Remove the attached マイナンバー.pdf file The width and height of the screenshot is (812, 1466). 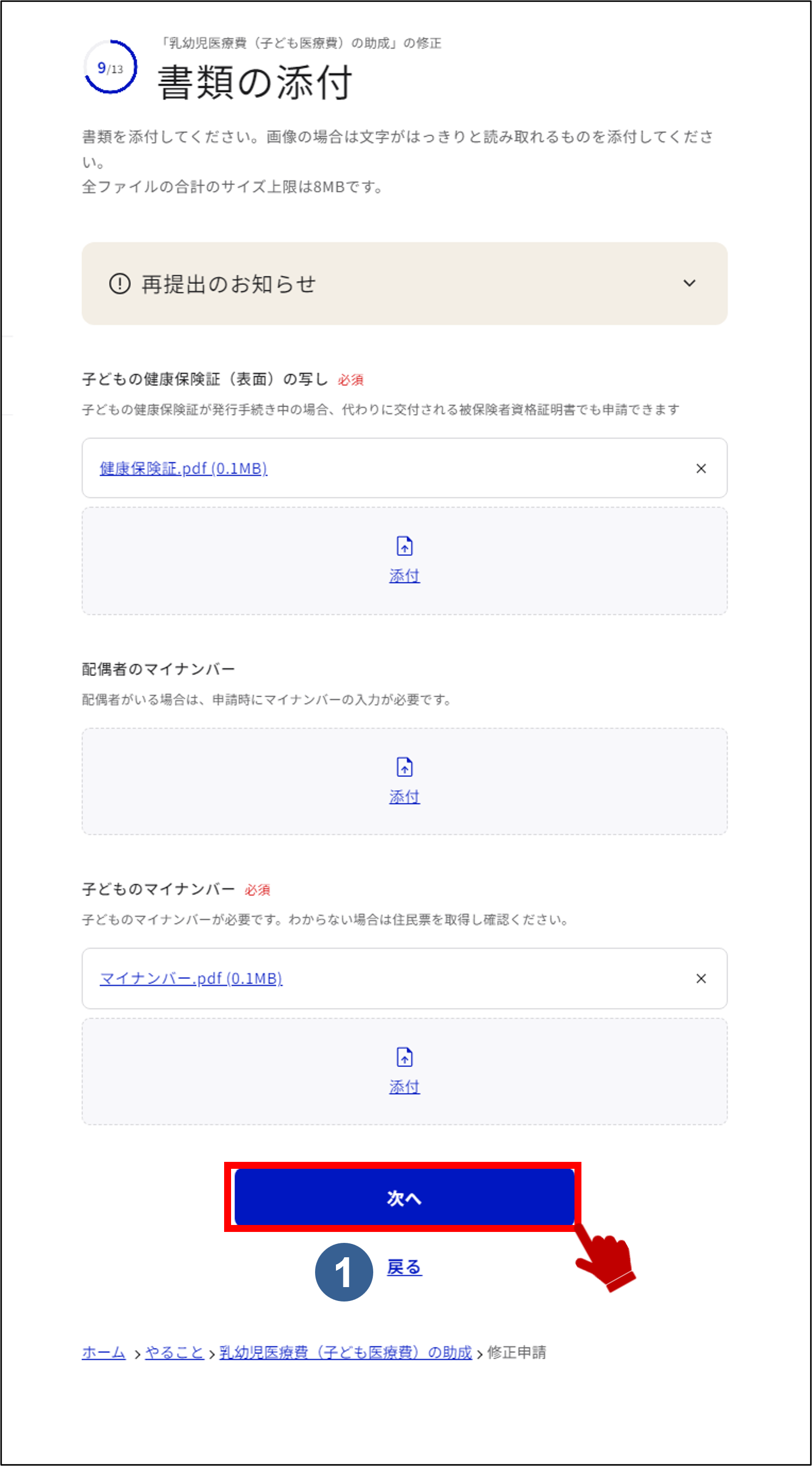click(701, 978)
